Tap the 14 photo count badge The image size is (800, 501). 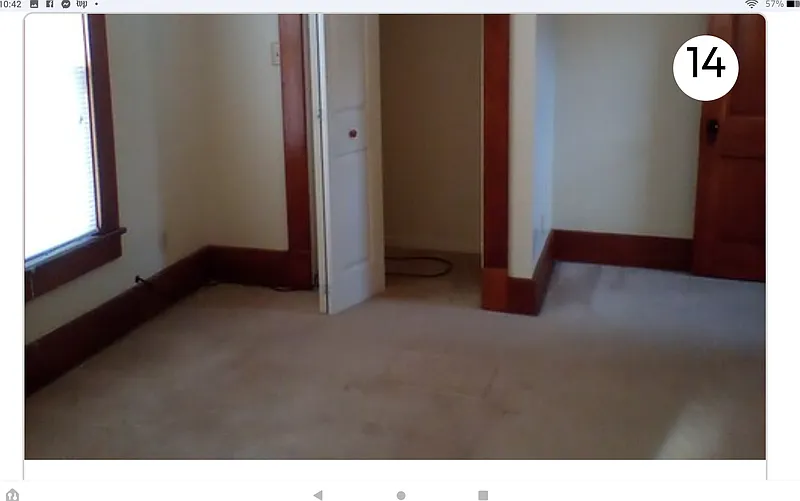[x=705, y=65]
